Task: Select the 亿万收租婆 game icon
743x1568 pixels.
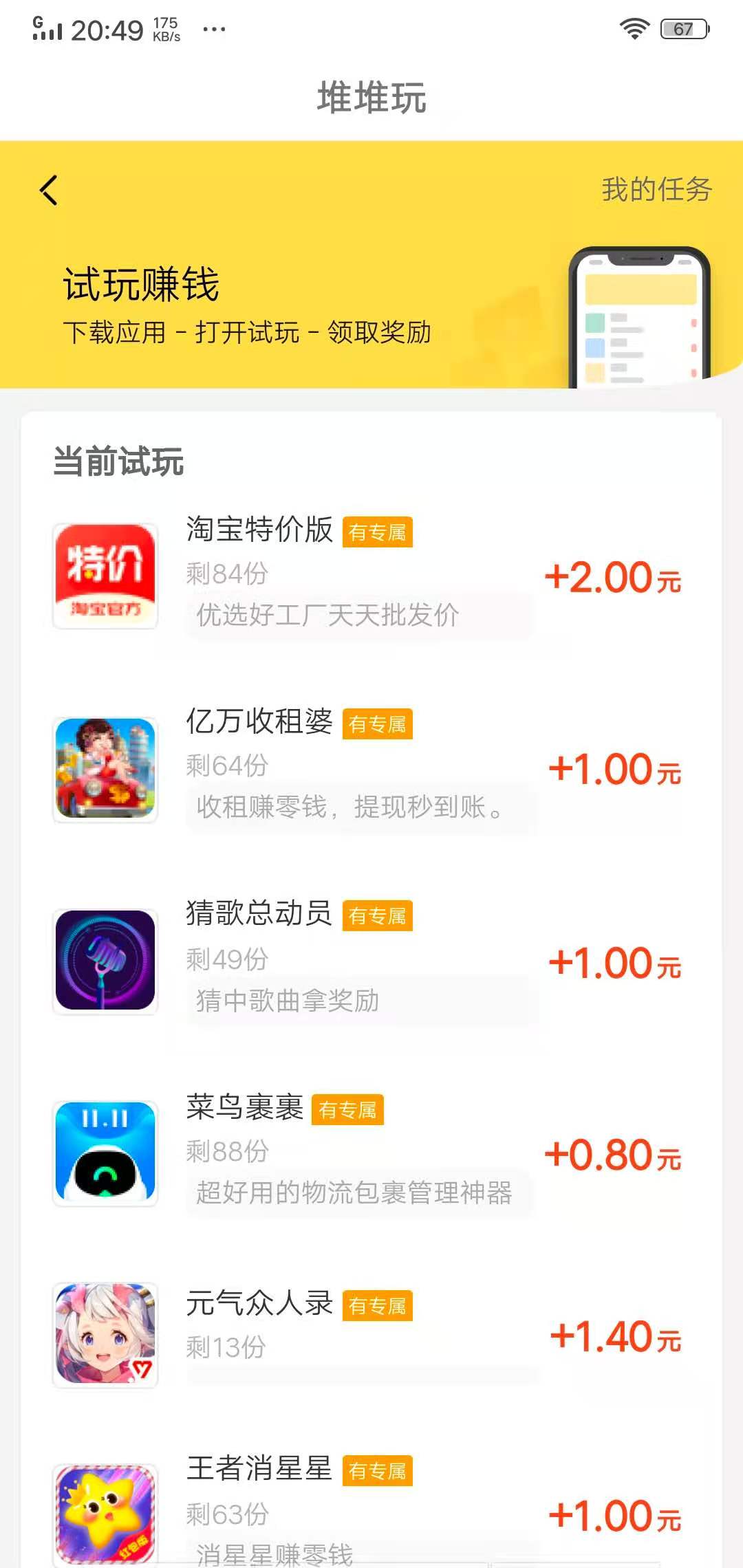Action: (104, 769)
